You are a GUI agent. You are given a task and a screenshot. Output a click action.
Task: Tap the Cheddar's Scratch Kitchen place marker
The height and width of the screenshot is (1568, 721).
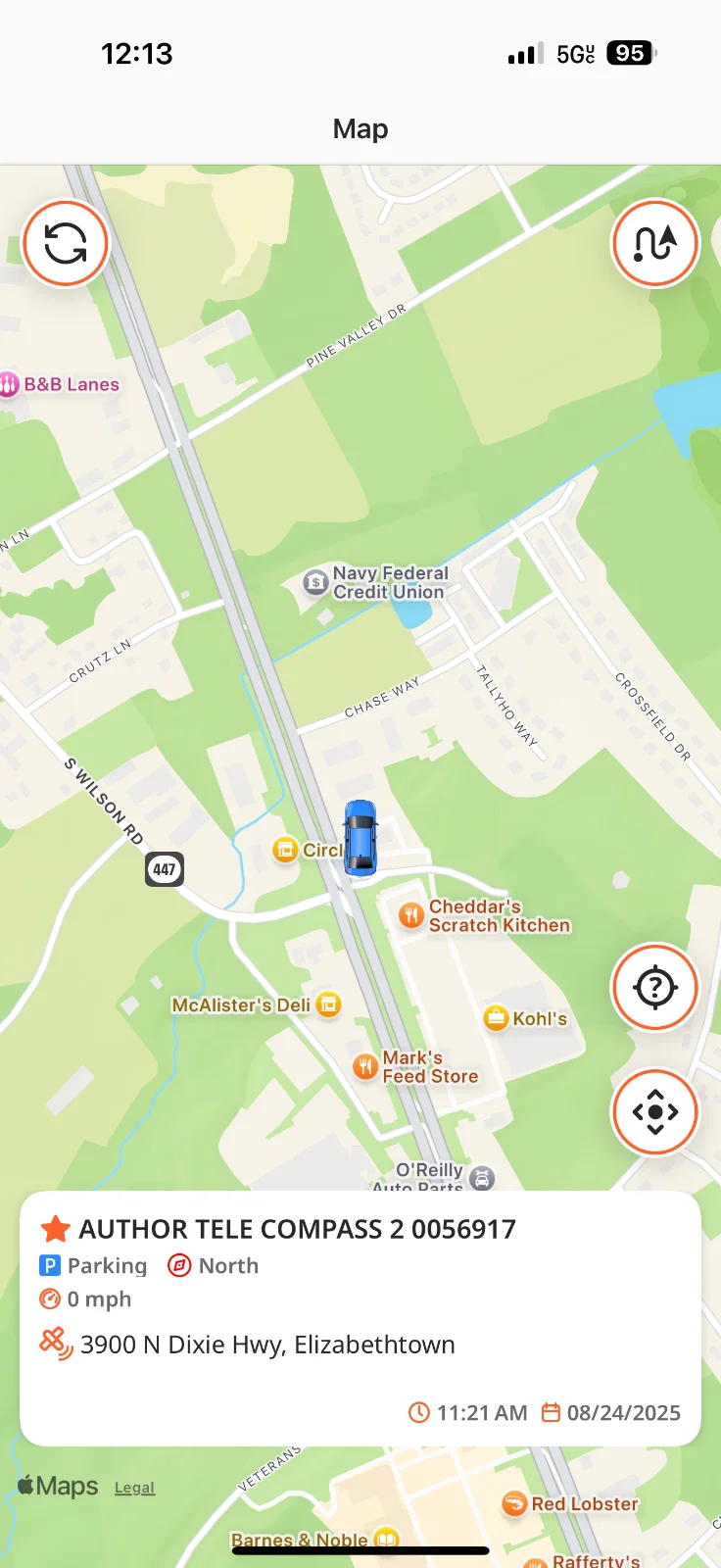click(x=411, y=915)
